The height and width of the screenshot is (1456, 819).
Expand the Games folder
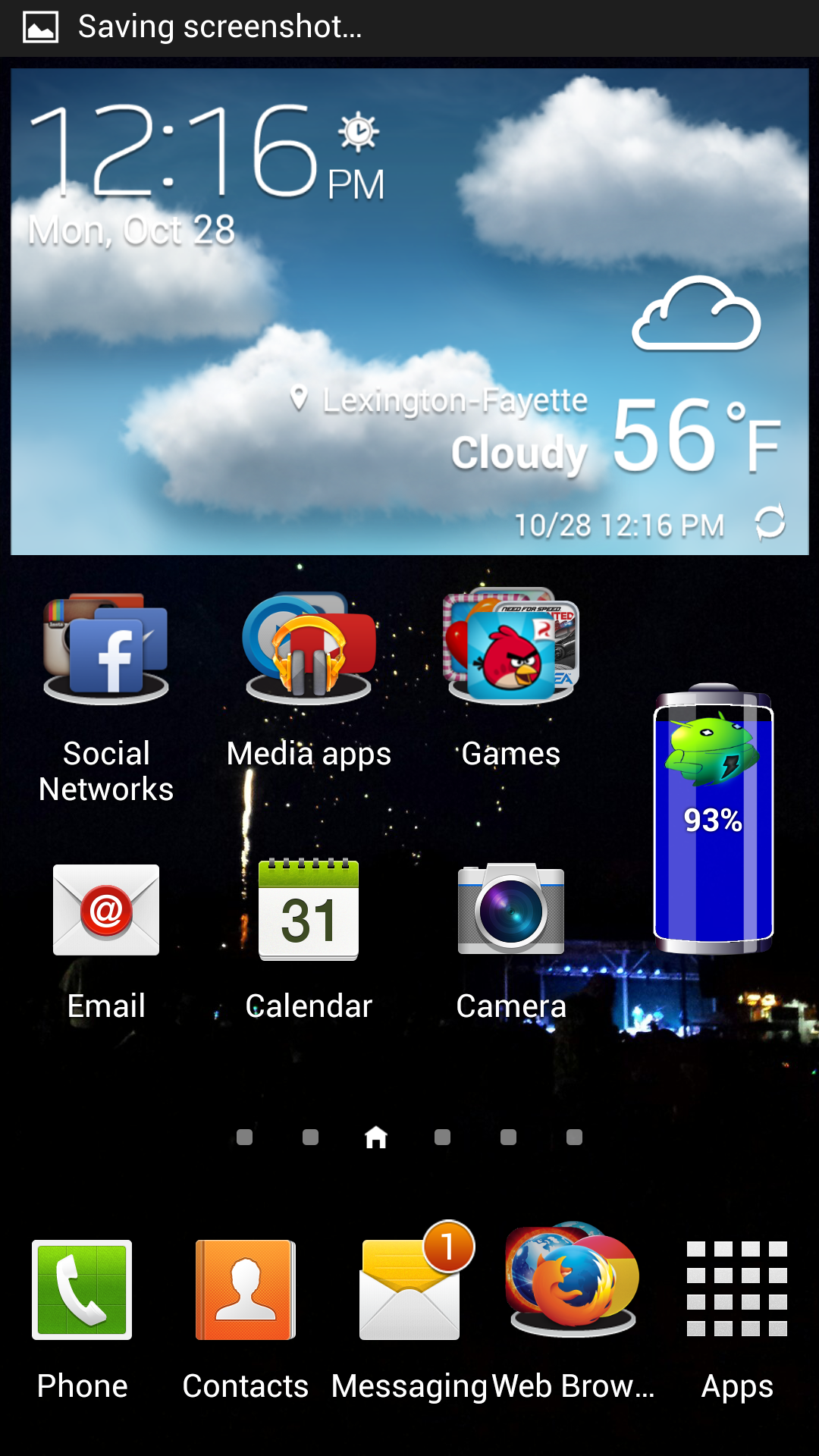pyautogui.click(x=510, y=652)
